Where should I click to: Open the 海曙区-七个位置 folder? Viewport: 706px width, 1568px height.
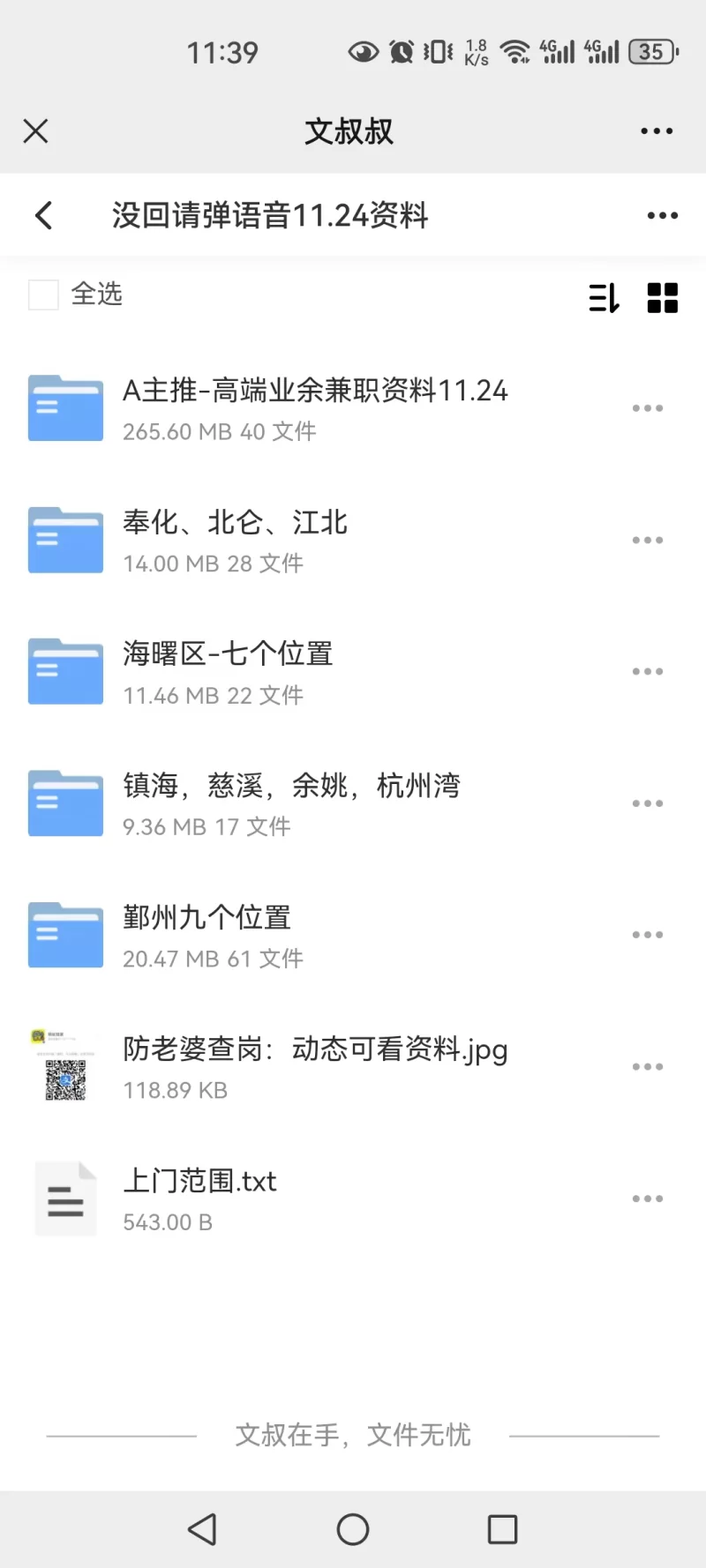click(228, 671)
